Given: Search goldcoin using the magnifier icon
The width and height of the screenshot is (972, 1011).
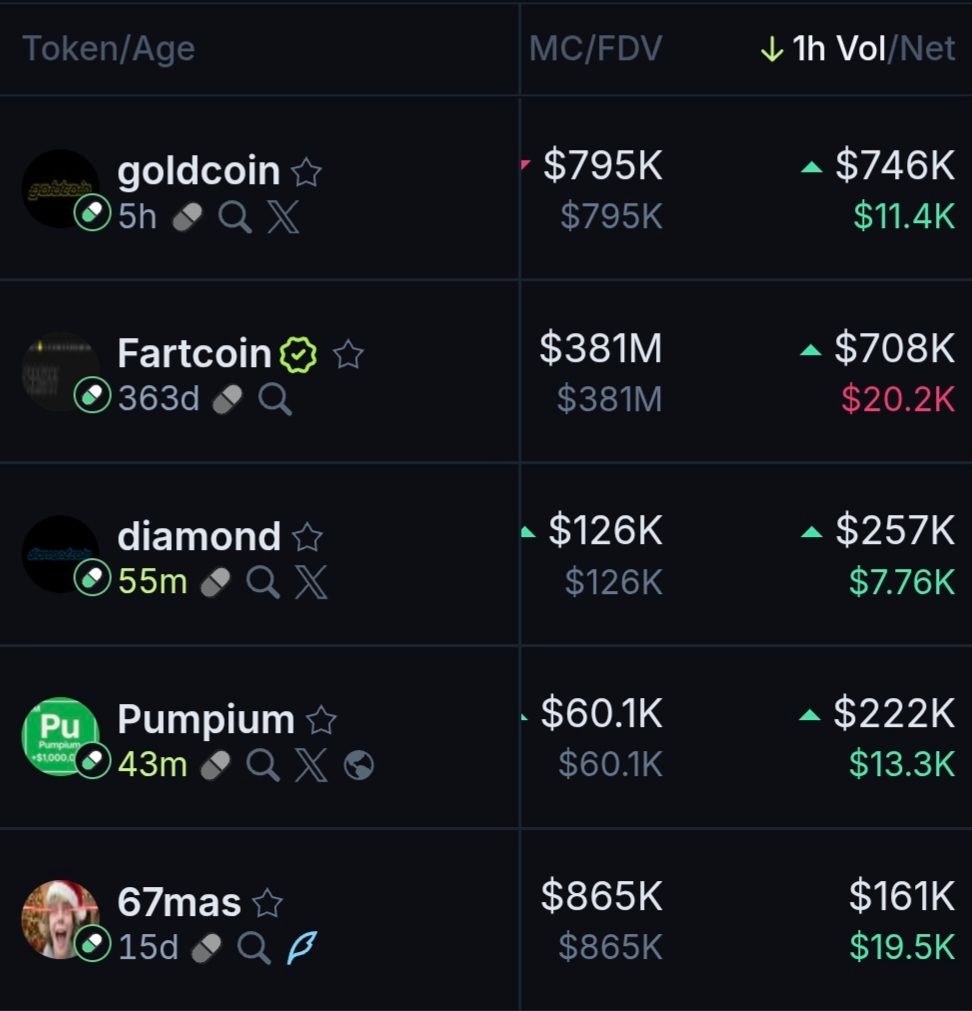Looking at the screenshot, I should click(x=235, y=216).
